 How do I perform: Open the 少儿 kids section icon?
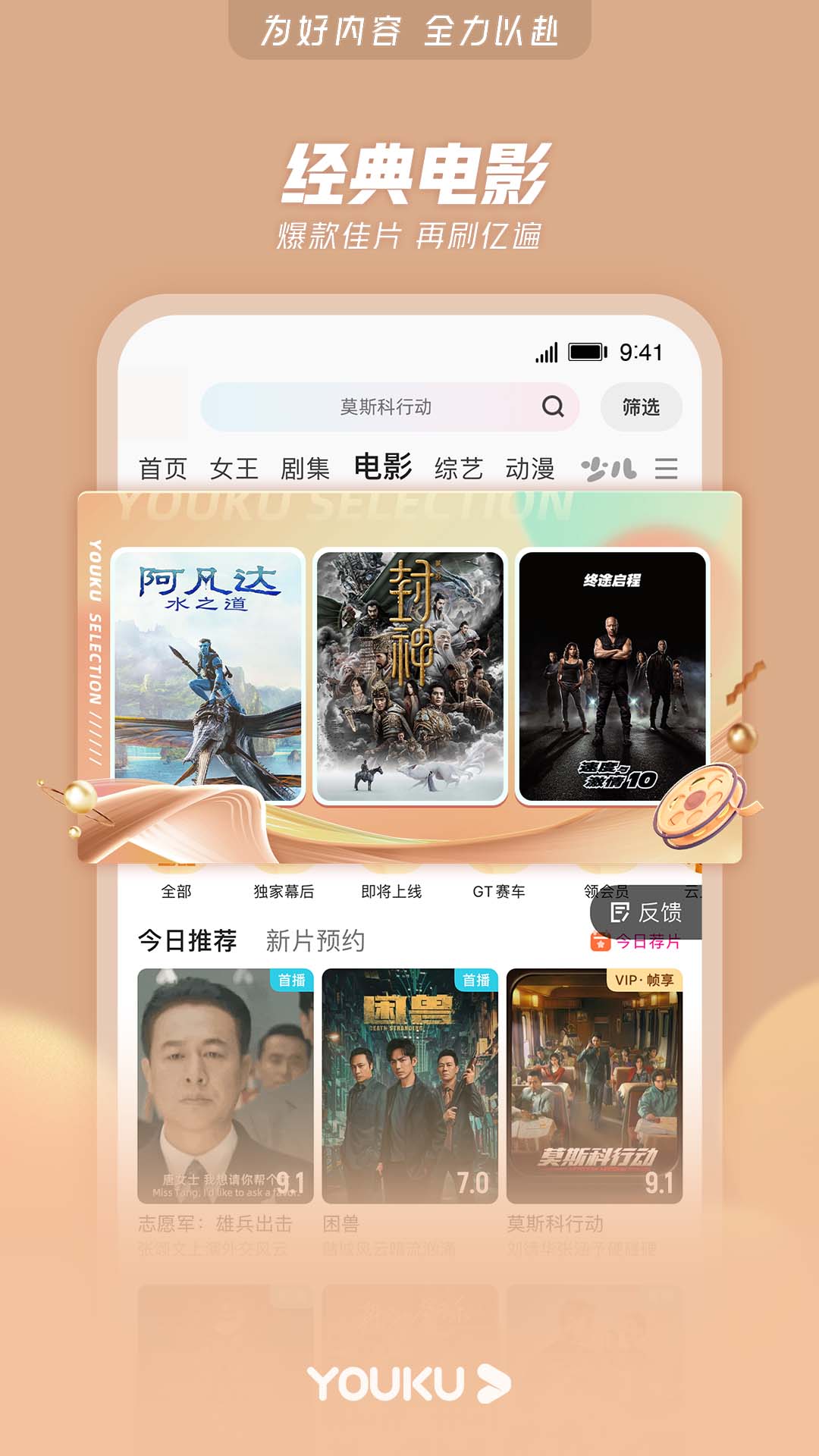click(x=610, y=469)
